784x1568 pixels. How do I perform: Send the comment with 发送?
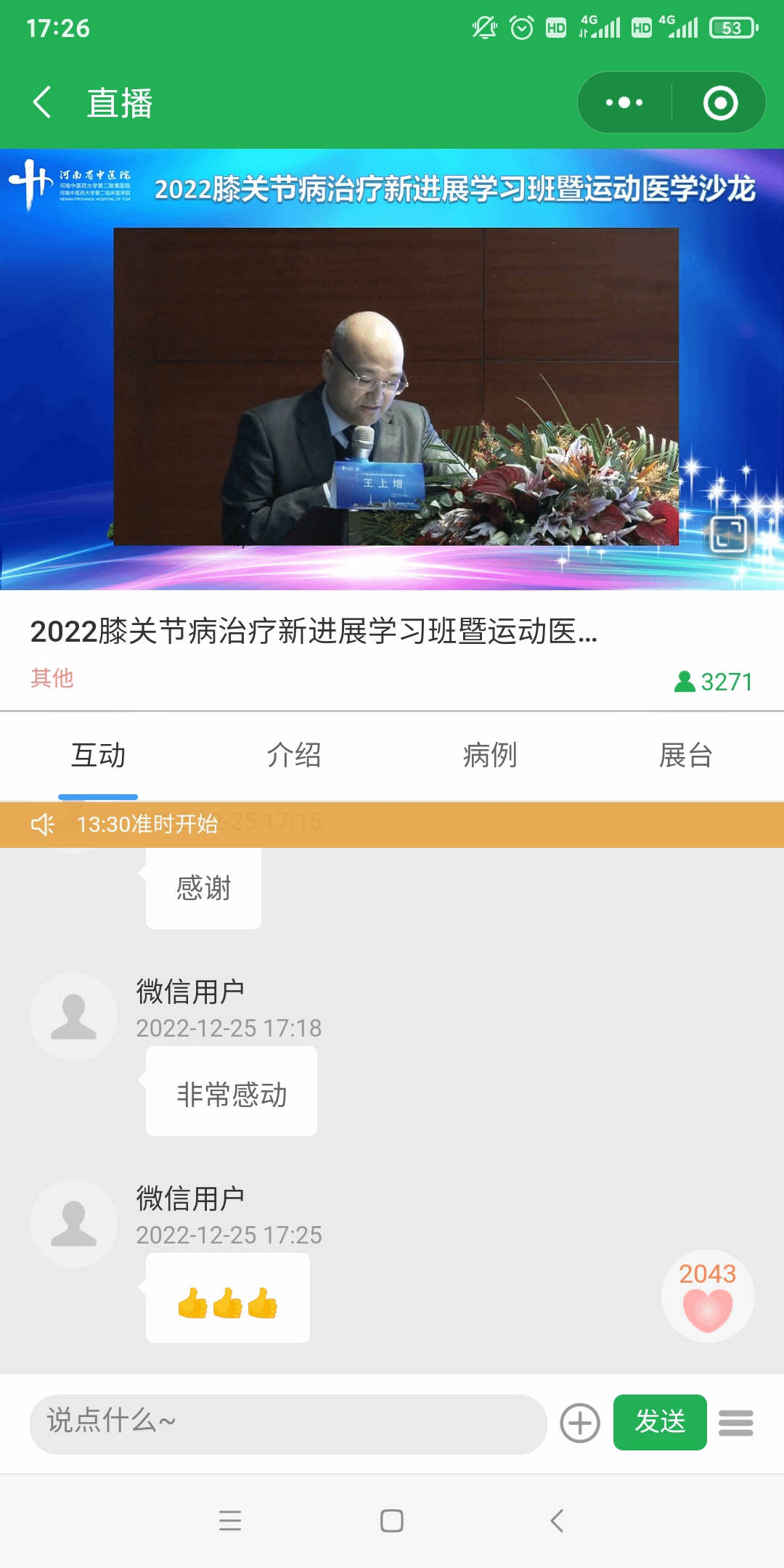pyautogui.click(x=660, y=1422)
